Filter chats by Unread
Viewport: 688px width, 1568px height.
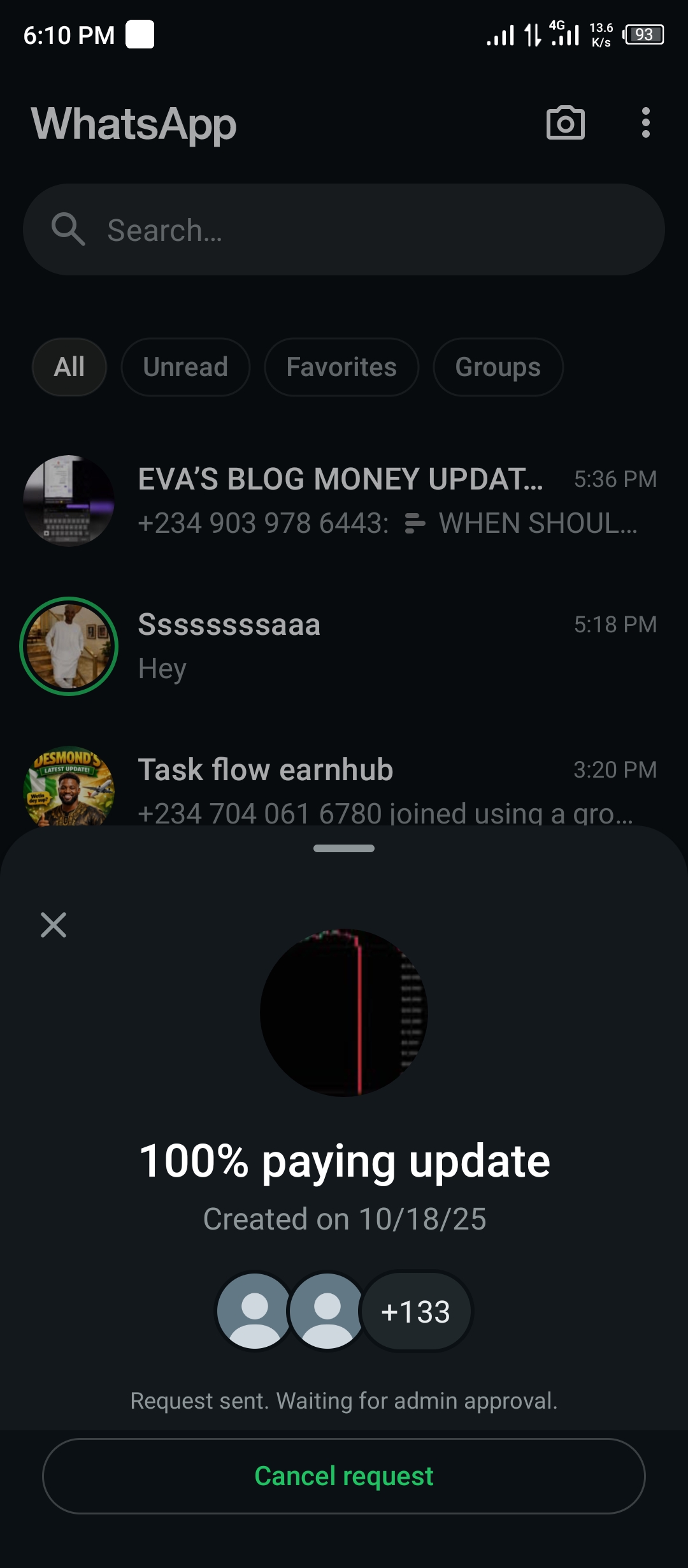[x=185, y=367]
